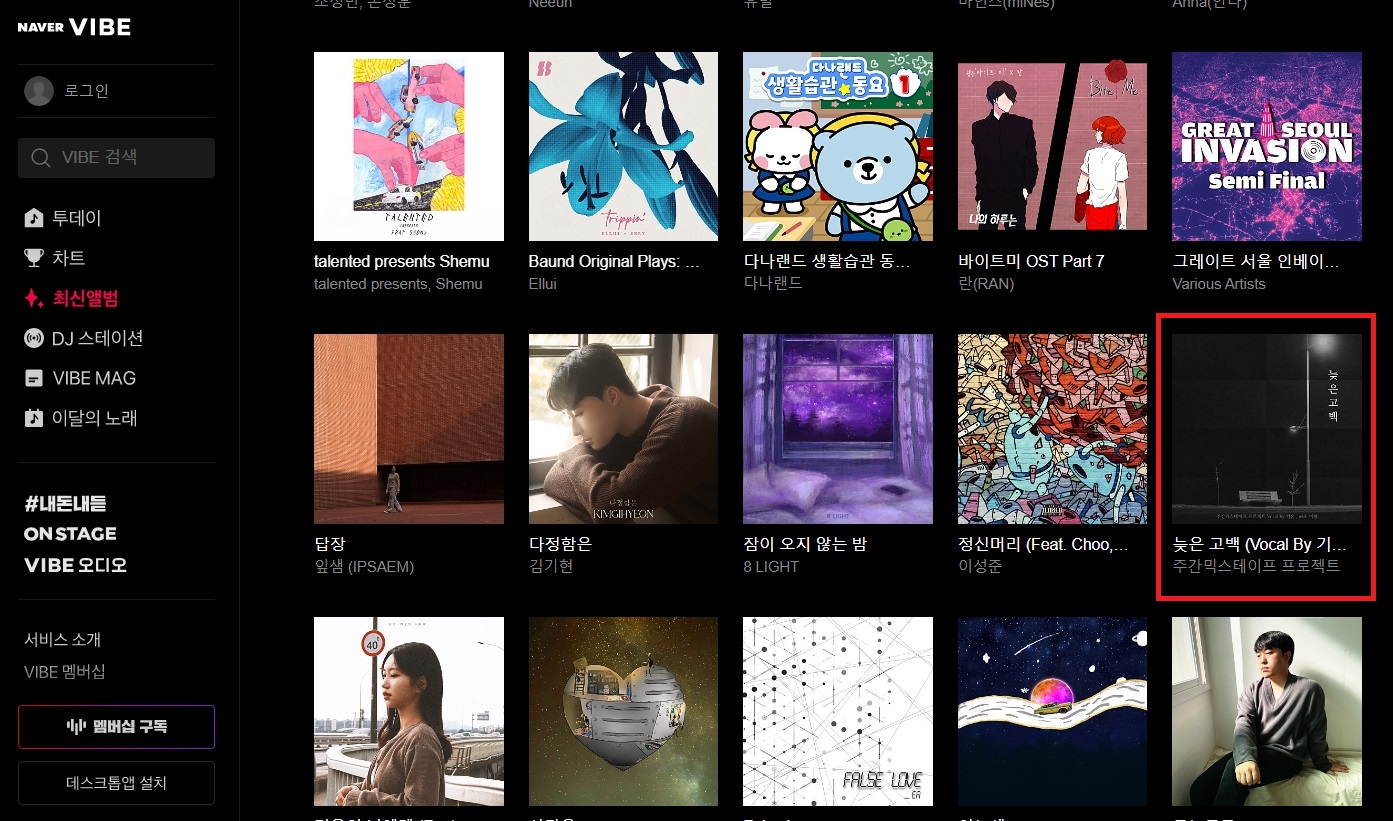The height and width of the screenshot is (821, 1393).
Task: Open the 잠이 오지 않는 밤 album
Action: point(837,429)
